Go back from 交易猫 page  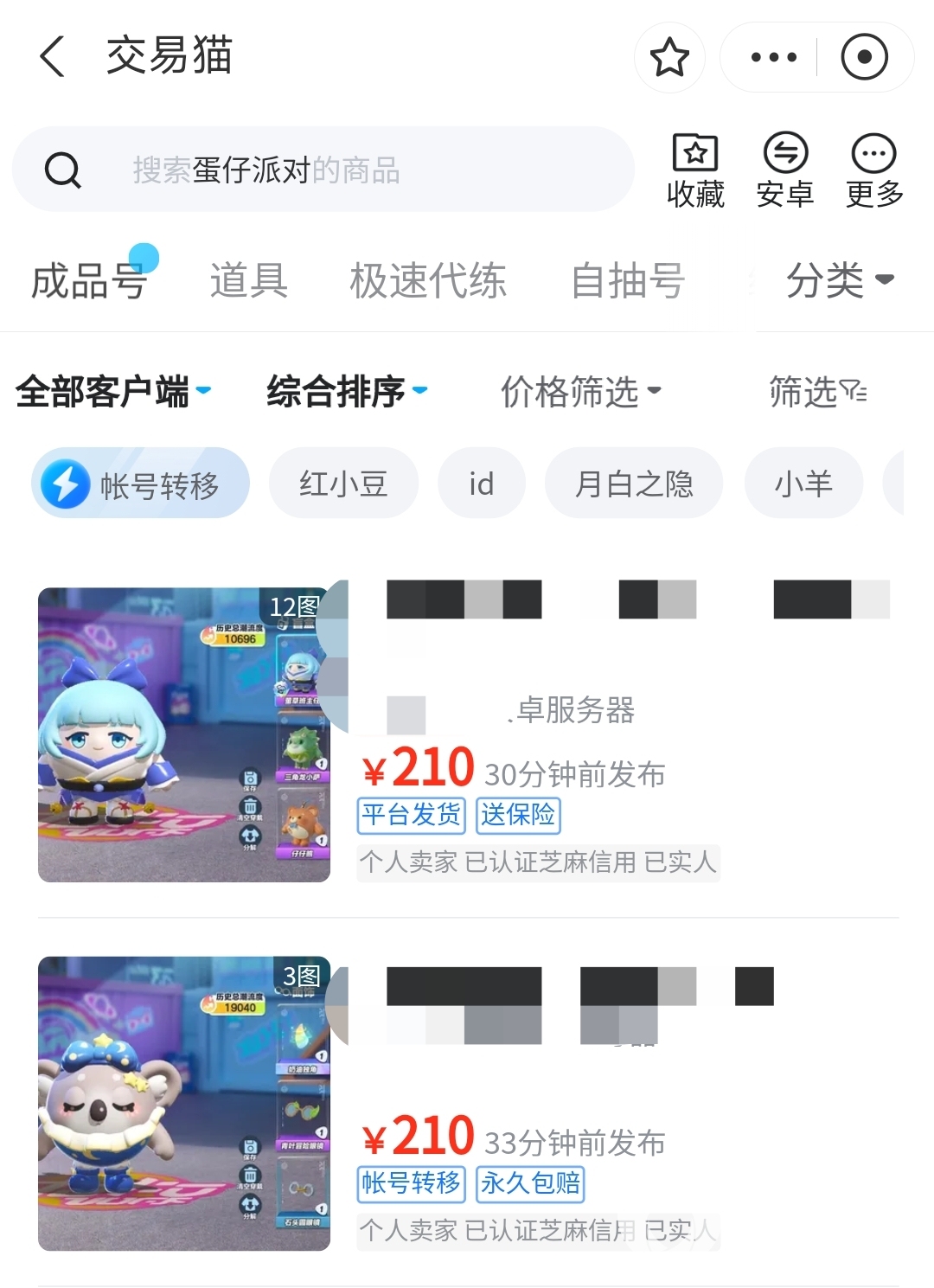click(53, 57)
